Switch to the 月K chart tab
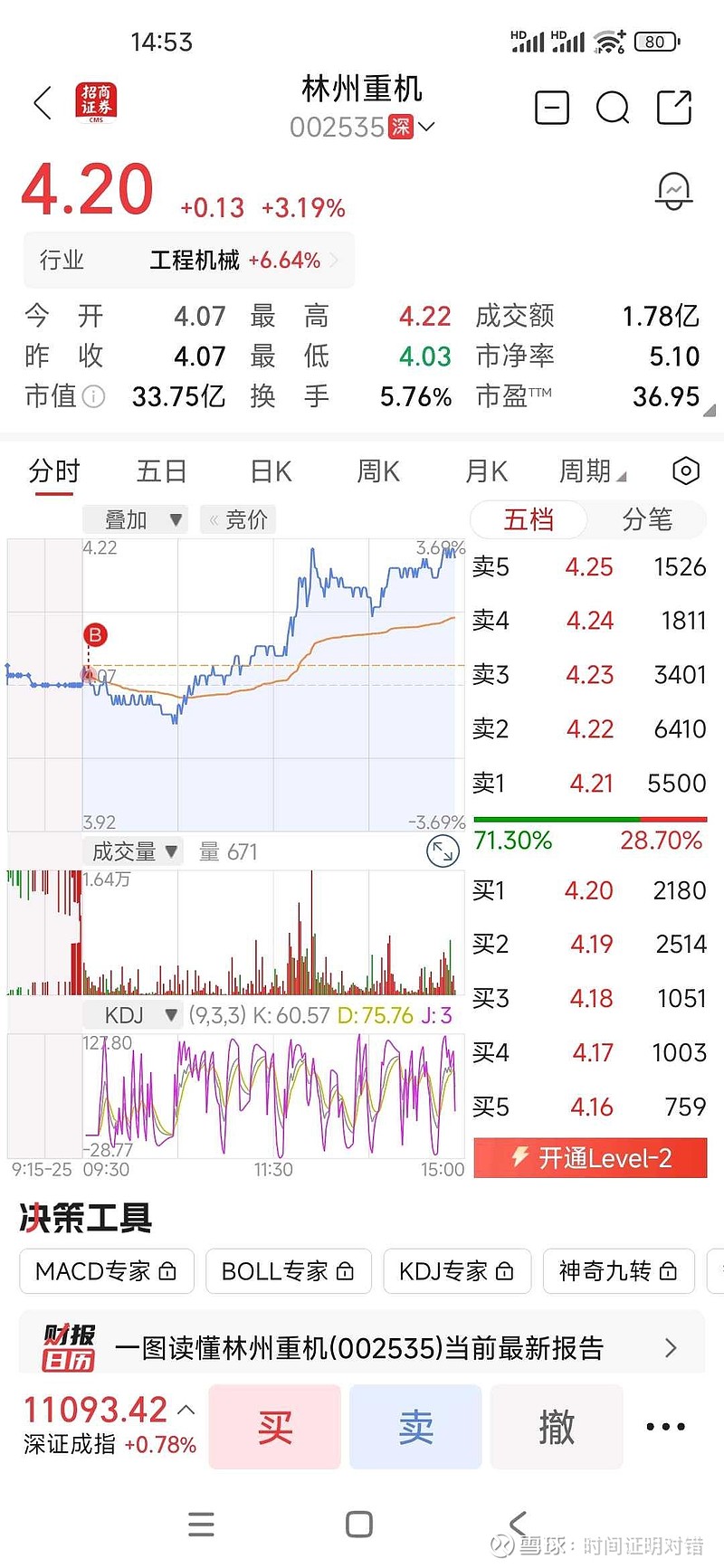 point(486,471)
